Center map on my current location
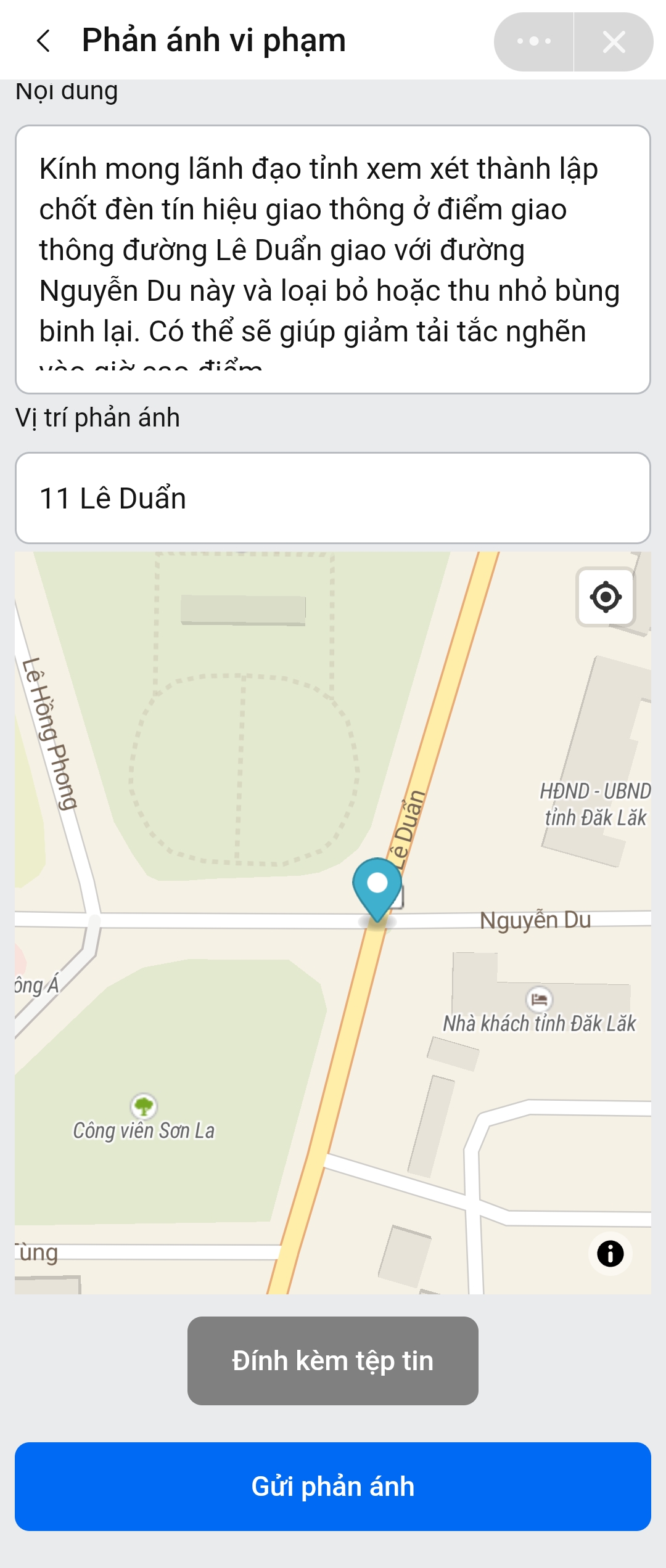The image size is (666, 1568). 606,597
